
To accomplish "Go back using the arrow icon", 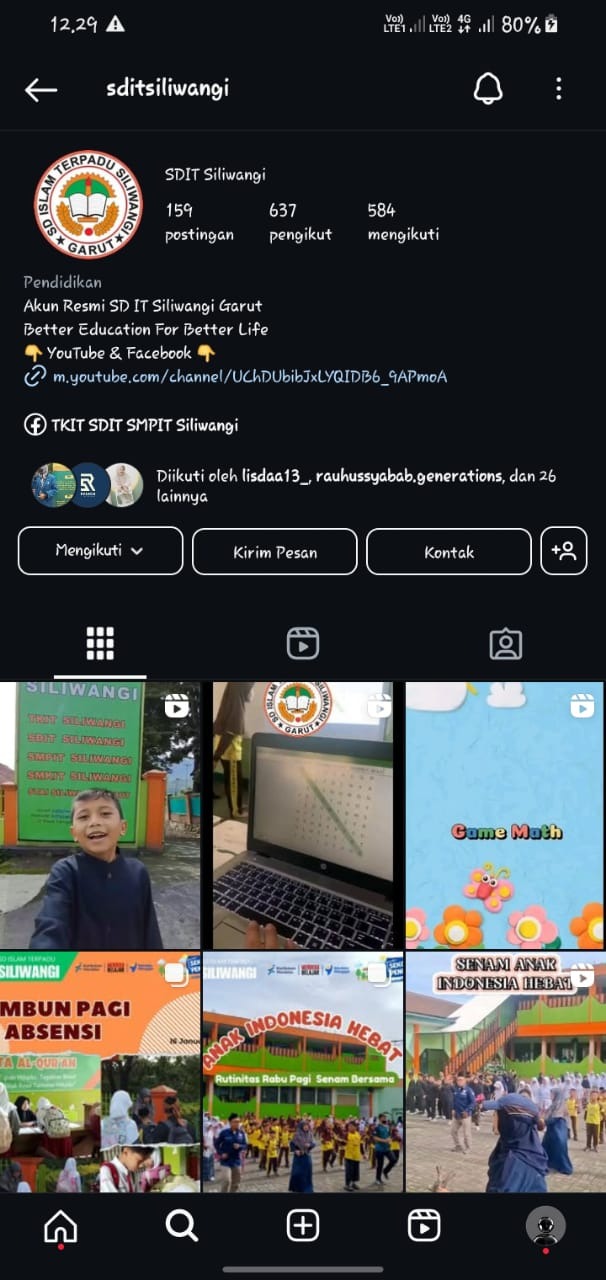I will (41, 90).
